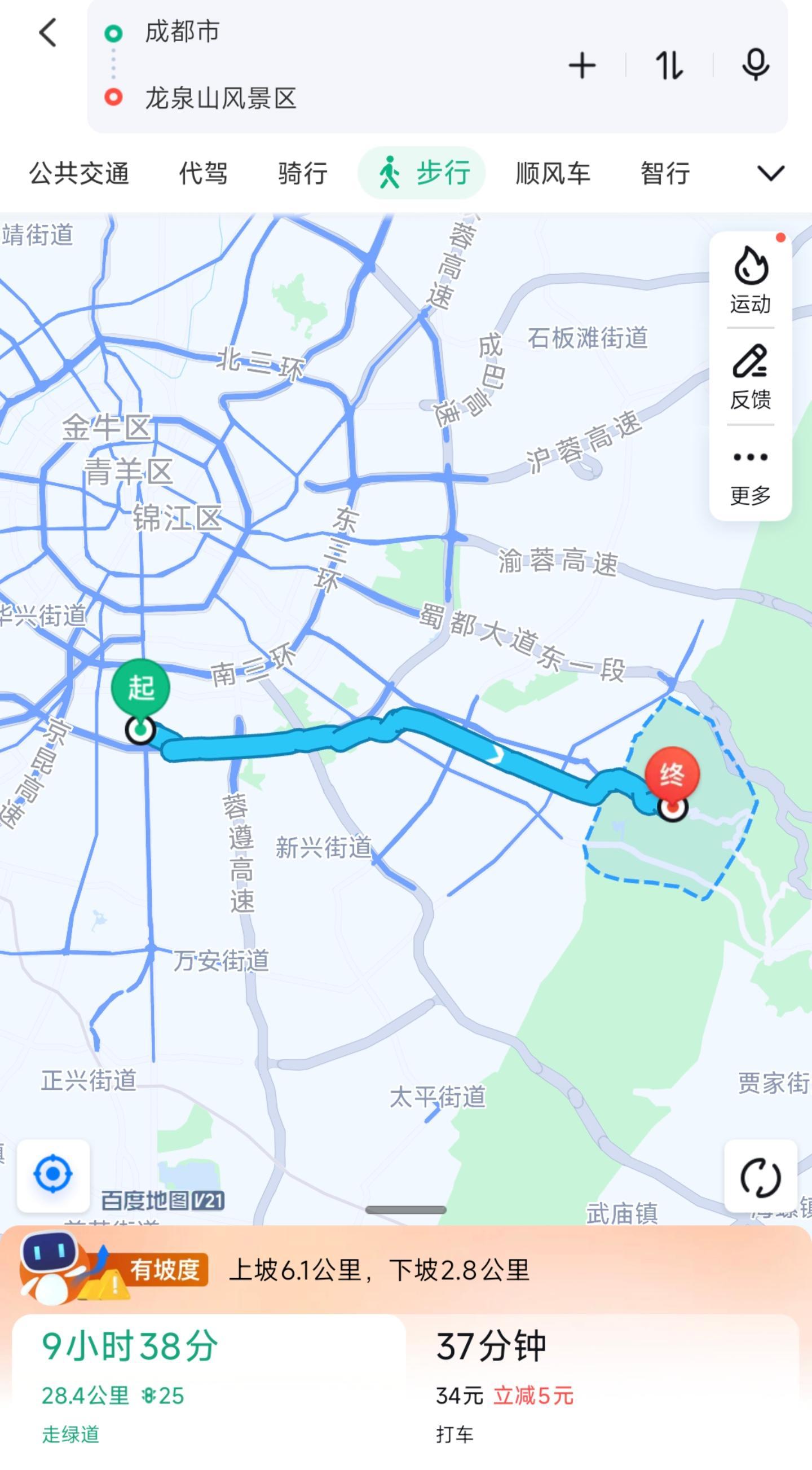Go back using the top-left arrow
The height and width of the screenshot is (1470, 812).
48,33
